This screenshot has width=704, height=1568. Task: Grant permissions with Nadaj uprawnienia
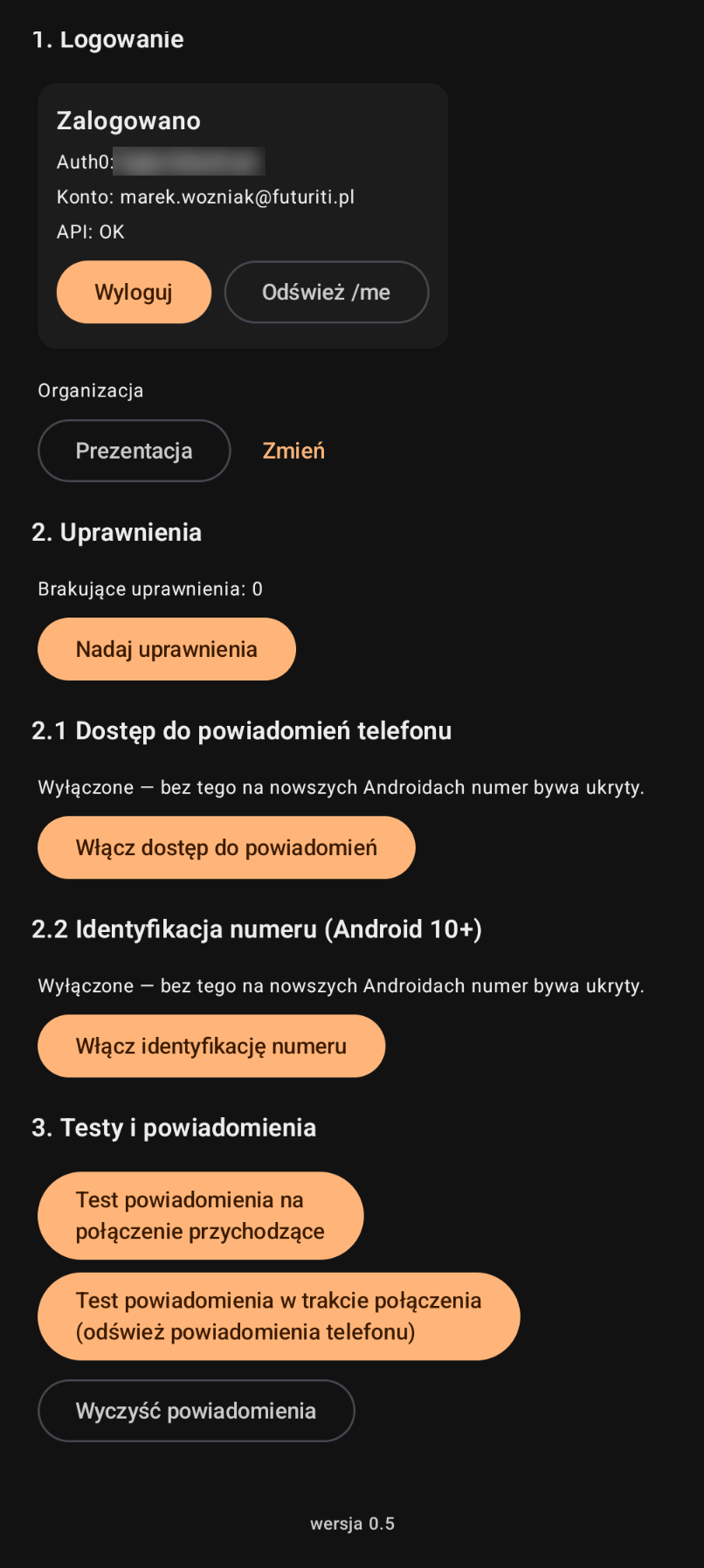tap(166, 649)
